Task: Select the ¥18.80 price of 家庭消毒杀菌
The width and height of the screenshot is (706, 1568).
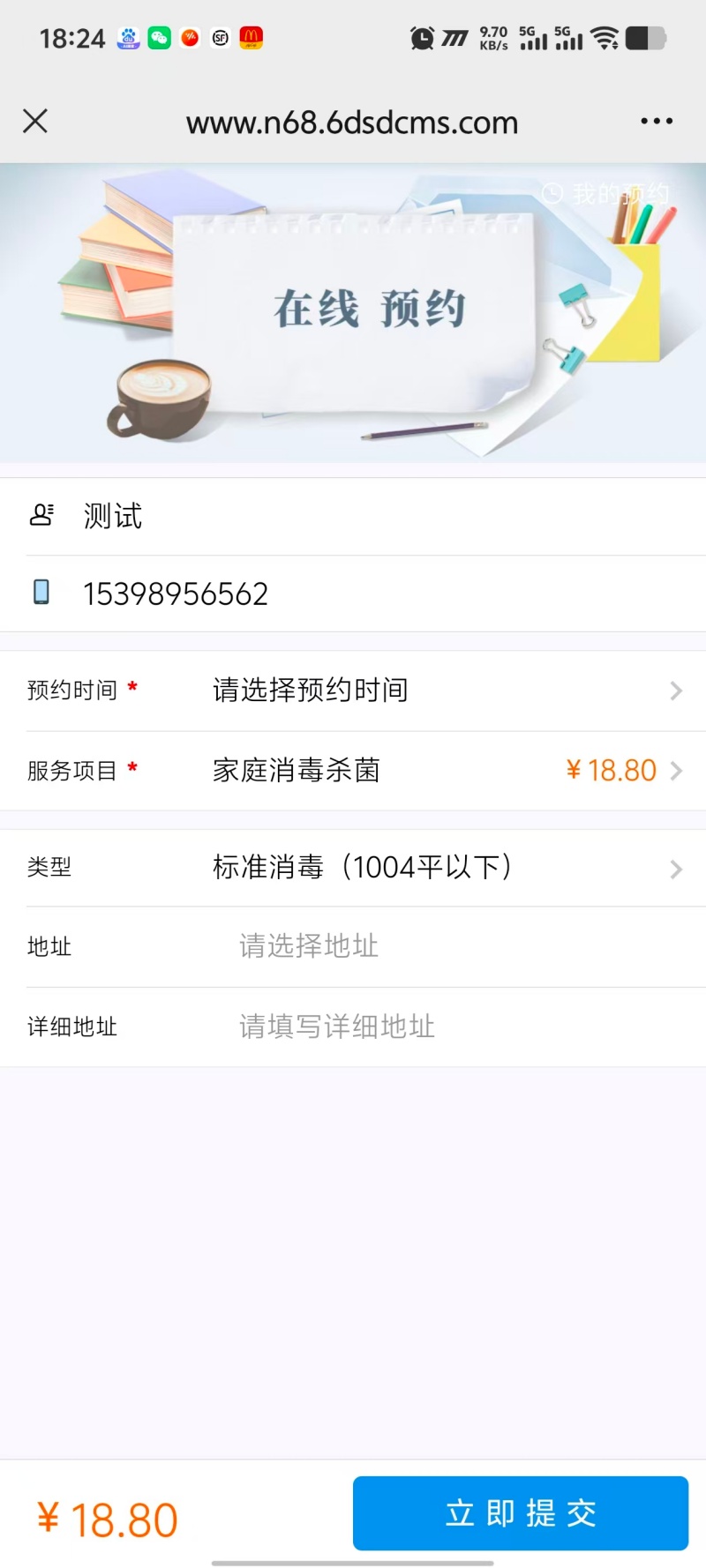Action: coord(612,770)
